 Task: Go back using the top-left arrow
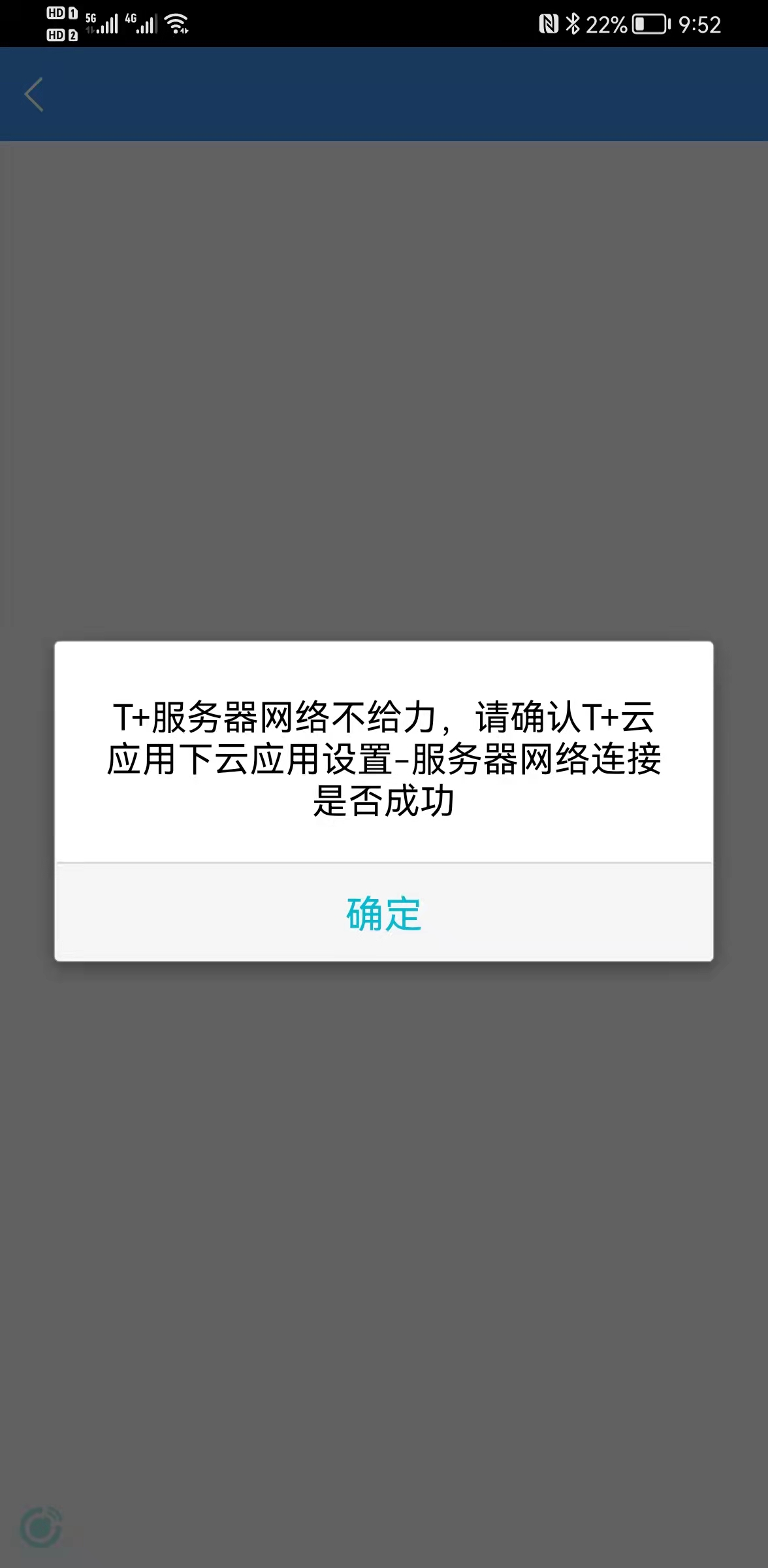pyautogui.click(x=34, y=95)
